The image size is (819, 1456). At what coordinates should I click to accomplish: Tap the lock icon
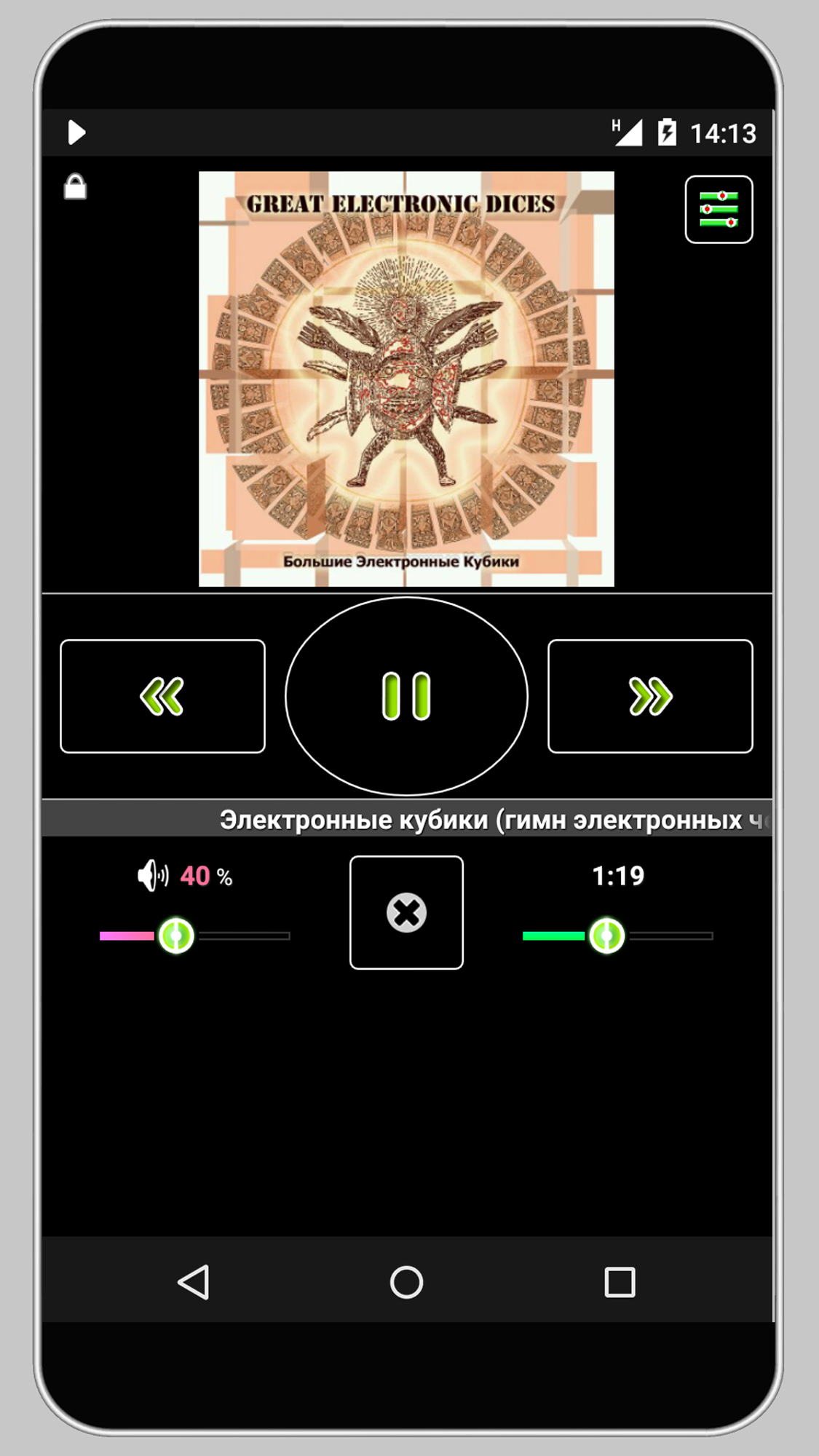point(75,187)
